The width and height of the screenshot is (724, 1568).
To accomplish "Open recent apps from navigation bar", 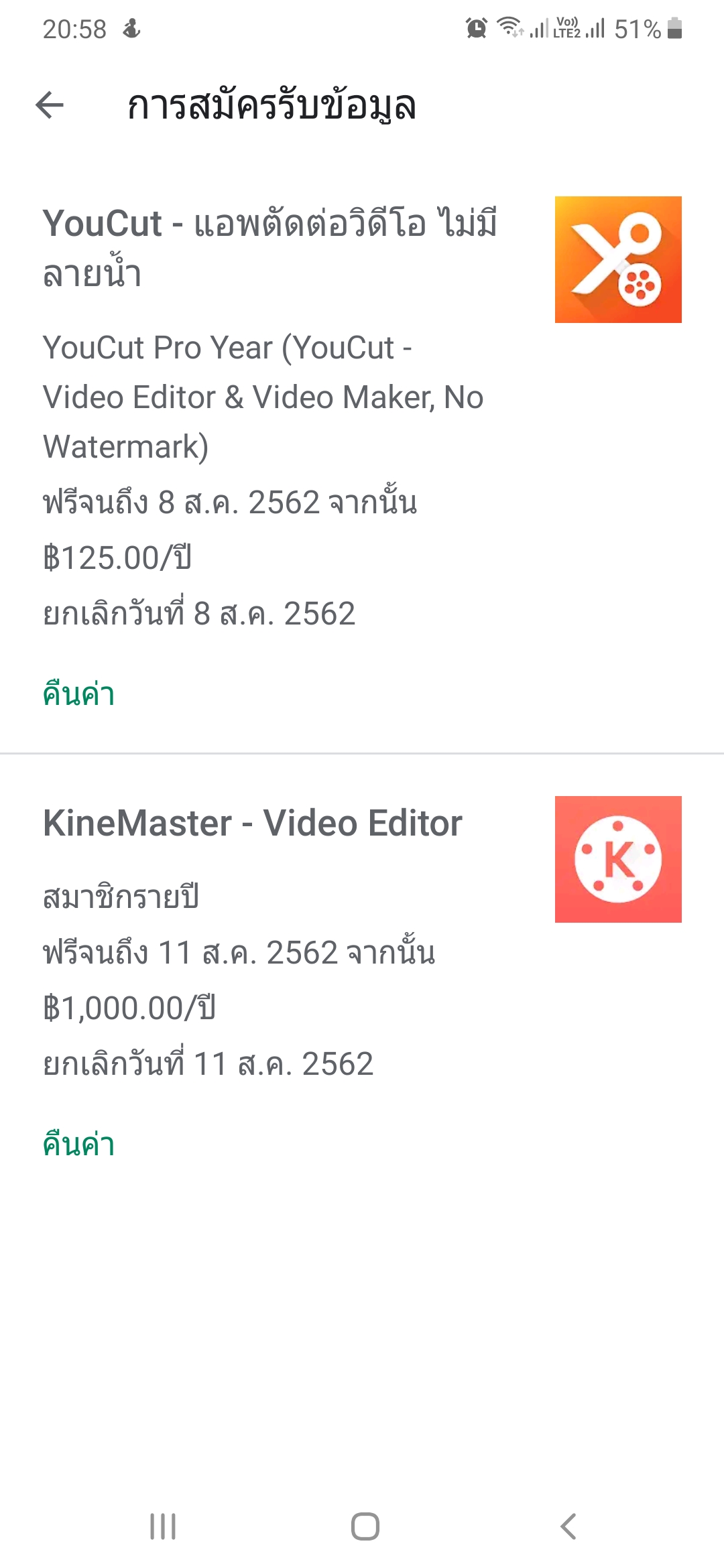I will [x=163, y=1526].
